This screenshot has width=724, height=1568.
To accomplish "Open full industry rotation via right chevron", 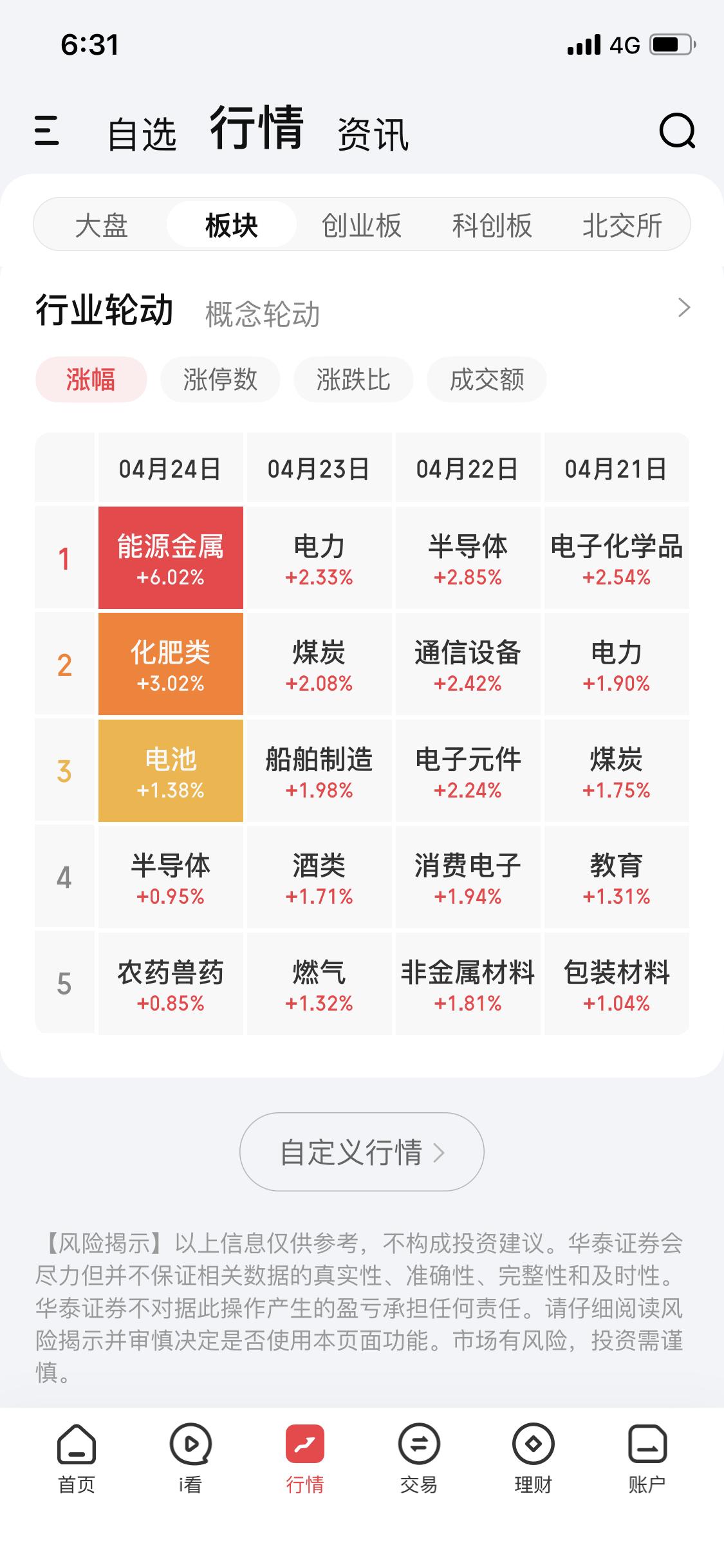I will coord(685,312).
